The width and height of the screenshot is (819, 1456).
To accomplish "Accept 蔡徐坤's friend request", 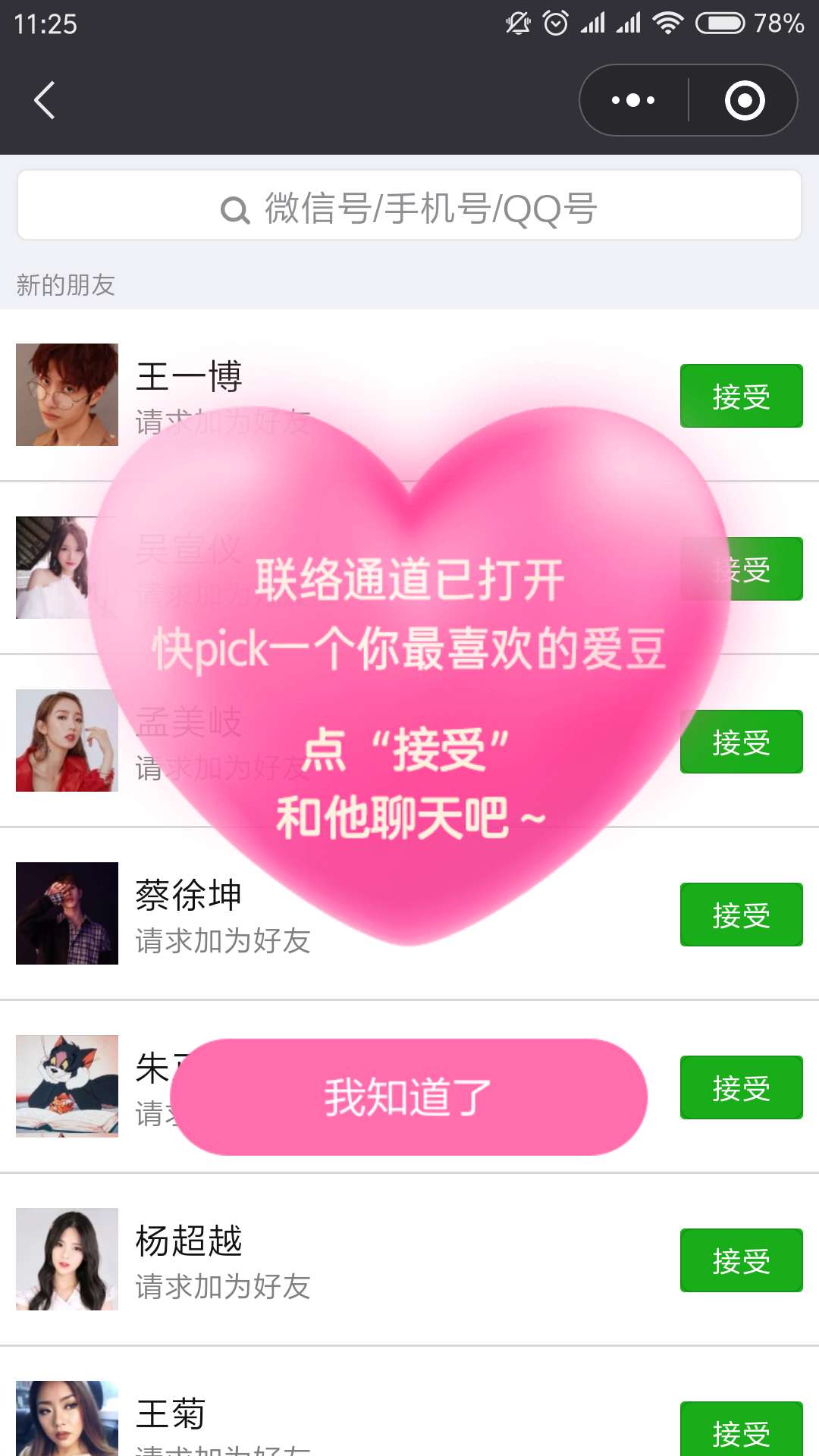I will point(741,915).
